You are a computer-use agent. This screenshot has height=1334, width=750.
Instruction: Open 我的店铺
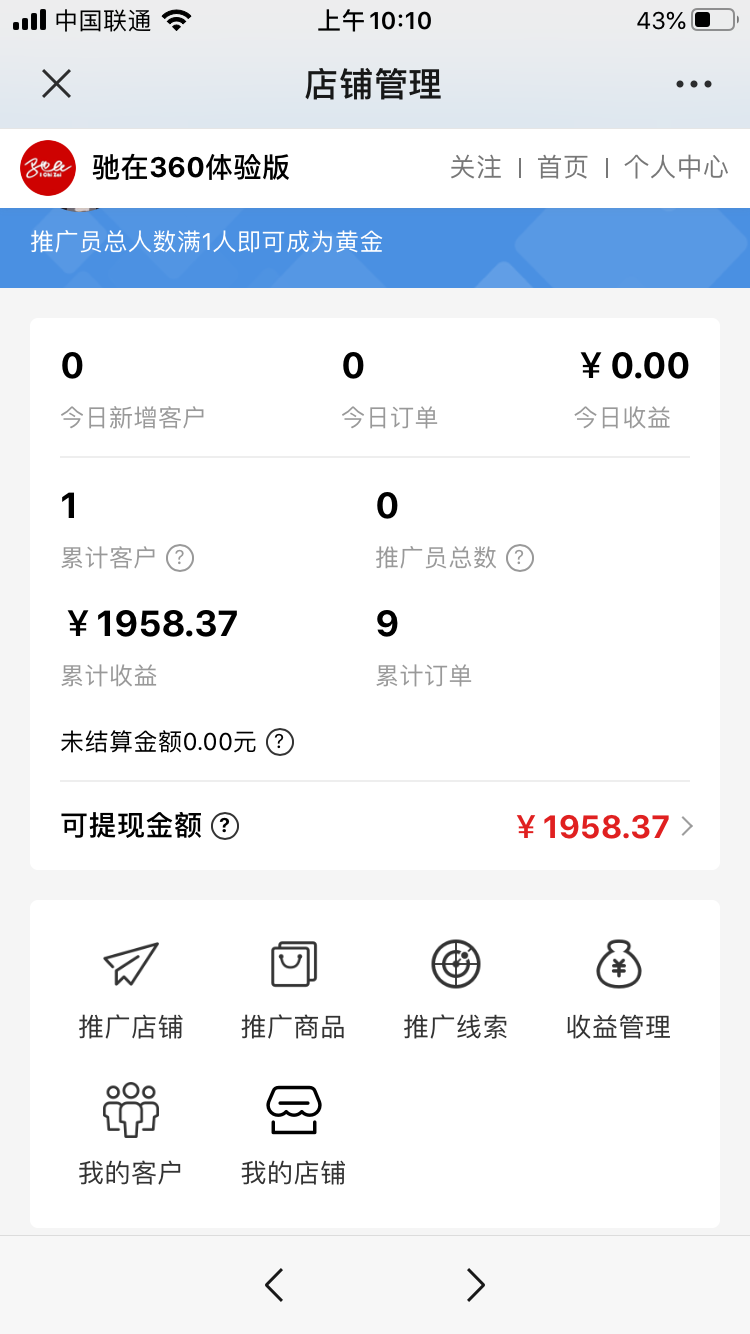click(x=293, y=1135)
